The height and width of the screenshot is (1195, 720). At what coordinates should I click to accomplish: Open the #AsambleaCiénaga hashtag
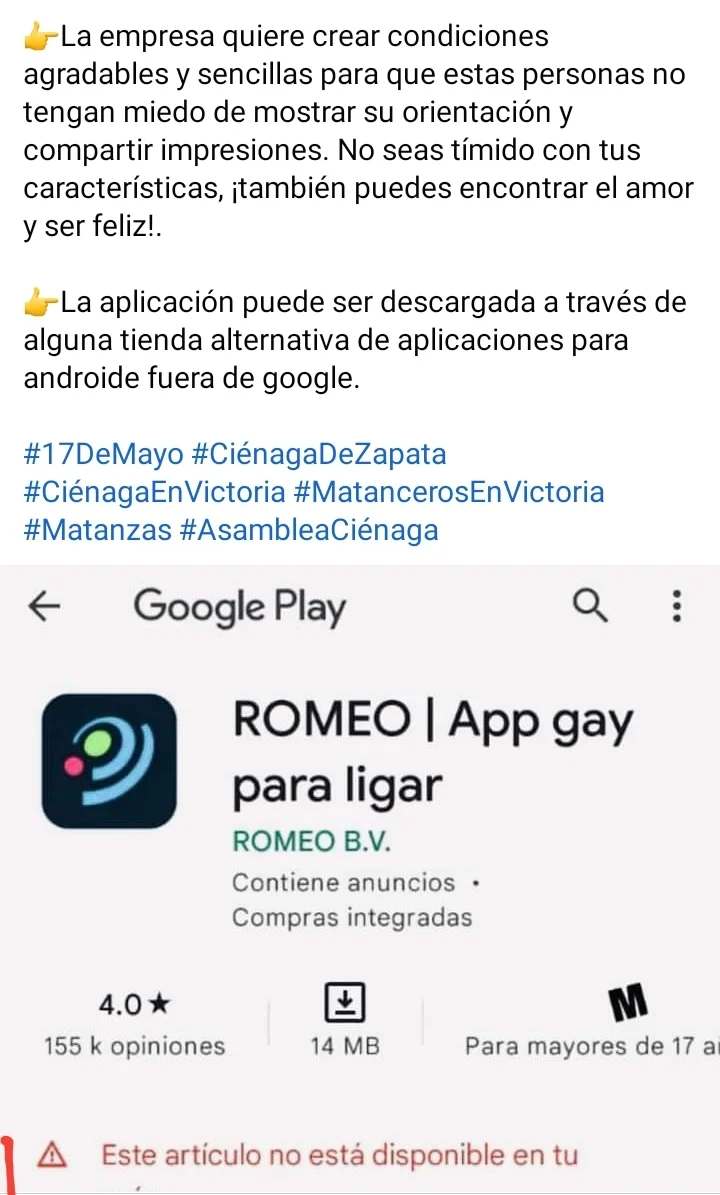309,530
